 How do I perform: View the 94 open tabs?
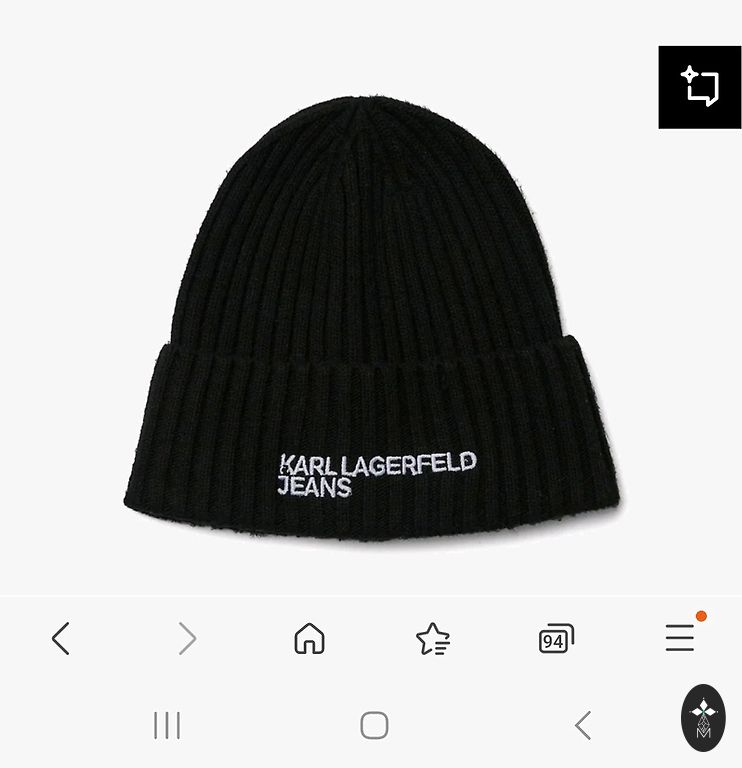click(x=555, y=639)
